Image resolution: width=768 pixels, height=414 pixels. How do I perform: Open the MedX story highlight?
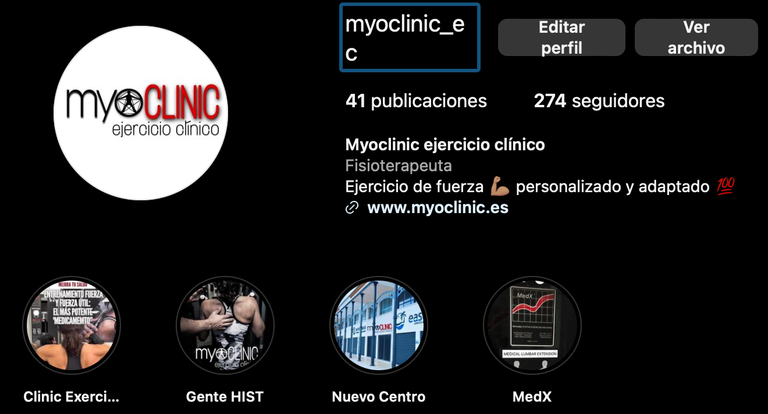(x=532, y=326)
